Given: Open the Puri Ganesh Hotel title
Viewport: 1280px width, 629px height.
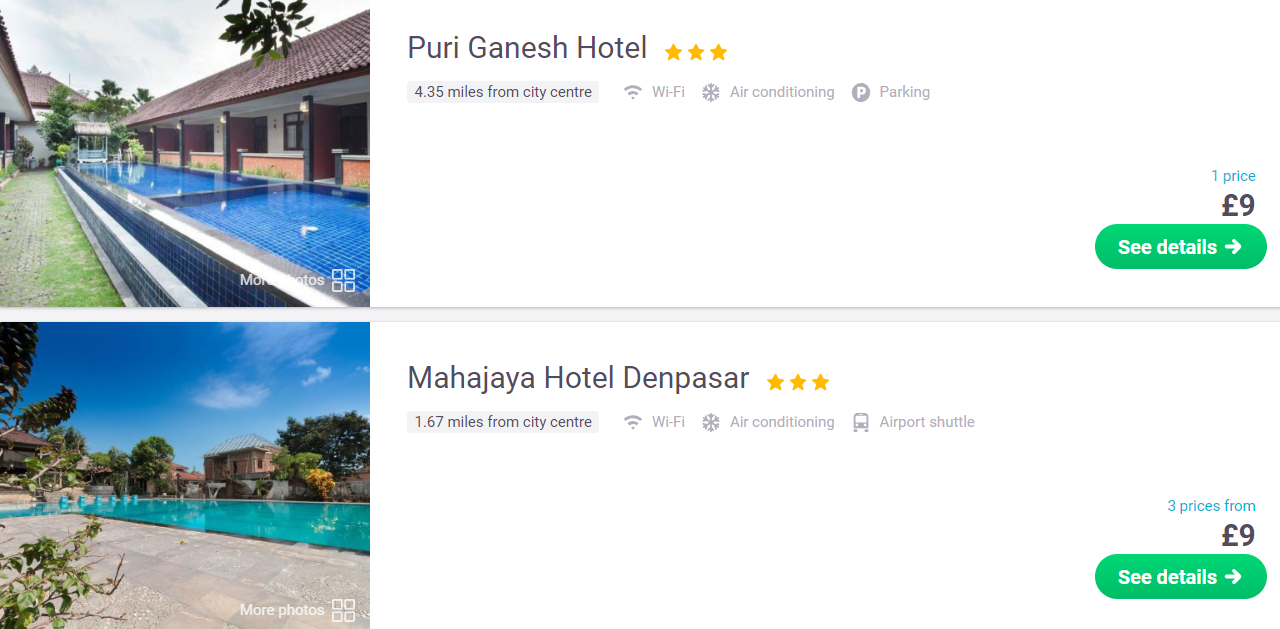Looking at the screenshot, I should coord(527,48).
